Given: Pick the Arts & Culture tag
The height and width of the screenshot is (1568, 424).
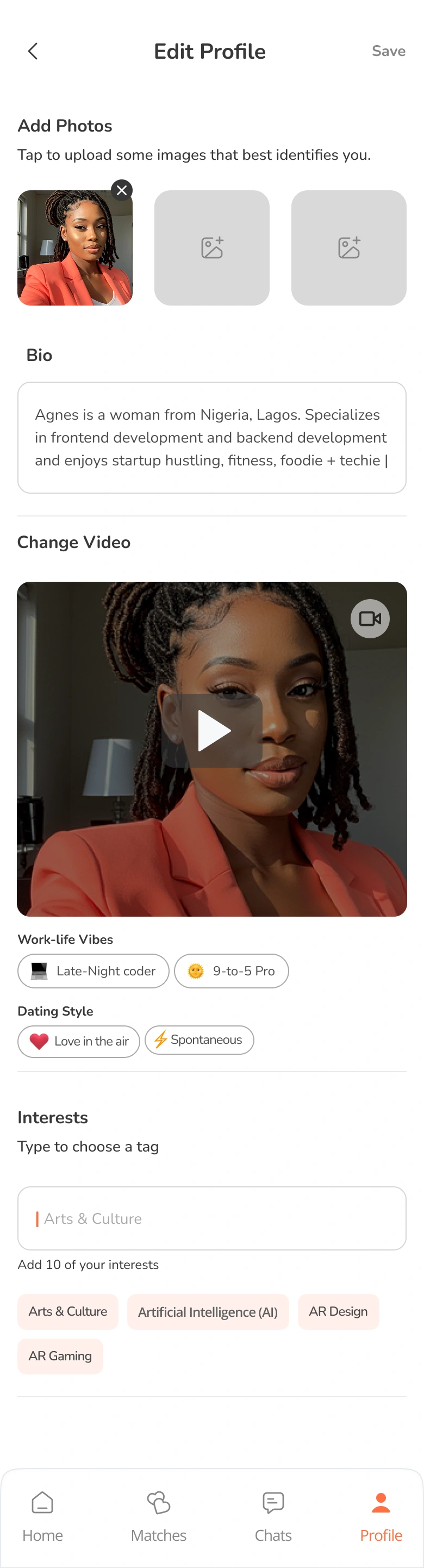Looking at the screenshot, I should point(67,1312).
